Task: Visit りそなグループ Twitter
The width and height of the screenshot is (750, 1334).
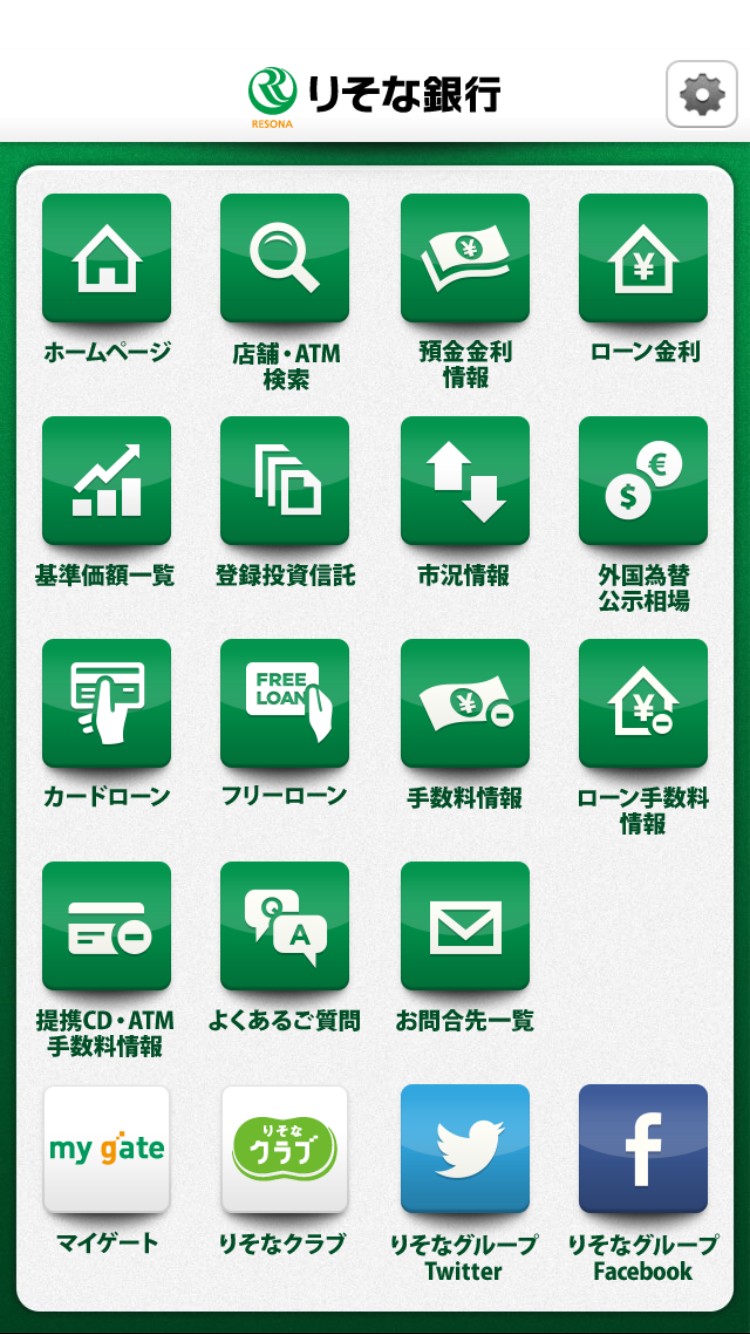Action: point(465,1150)
